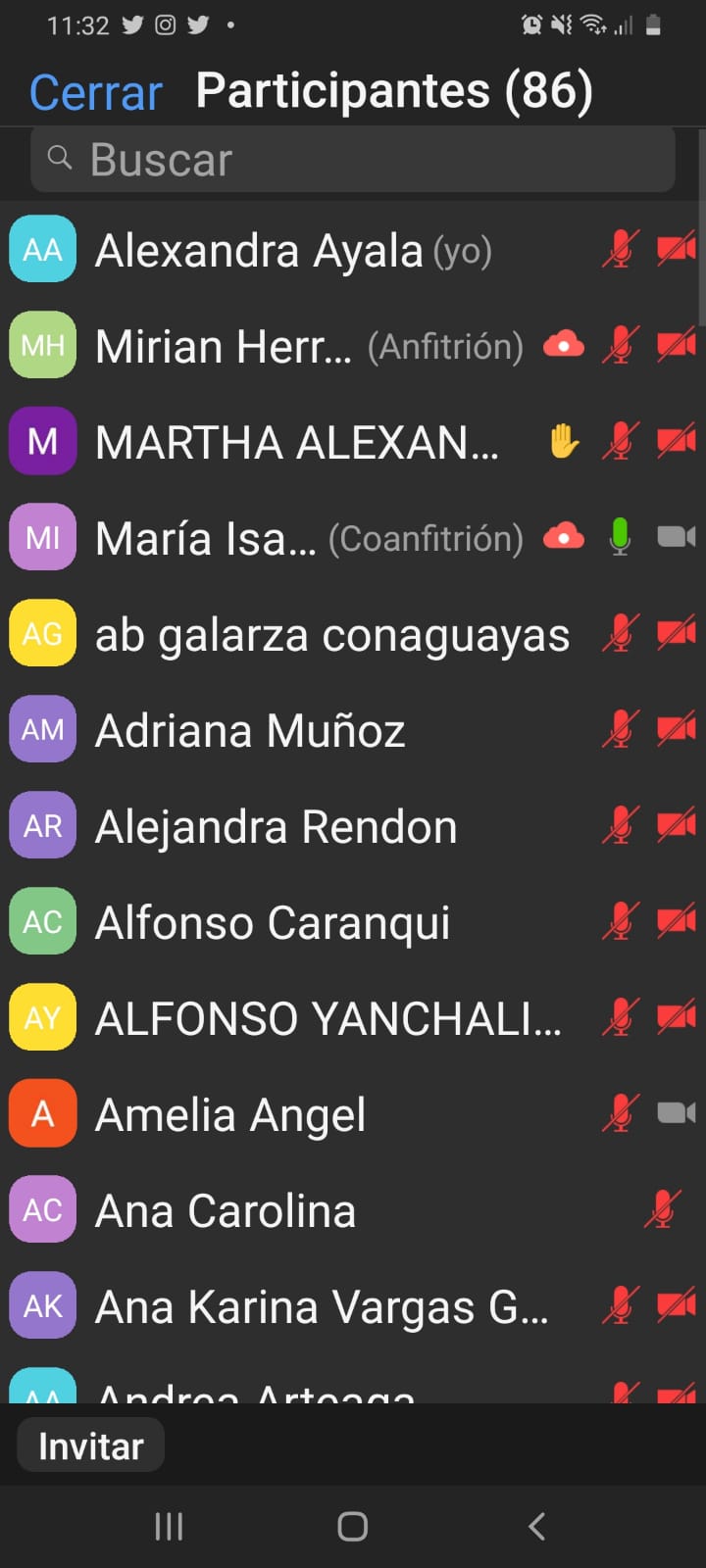Close the participants list with Cerrar

click(96, 93)
